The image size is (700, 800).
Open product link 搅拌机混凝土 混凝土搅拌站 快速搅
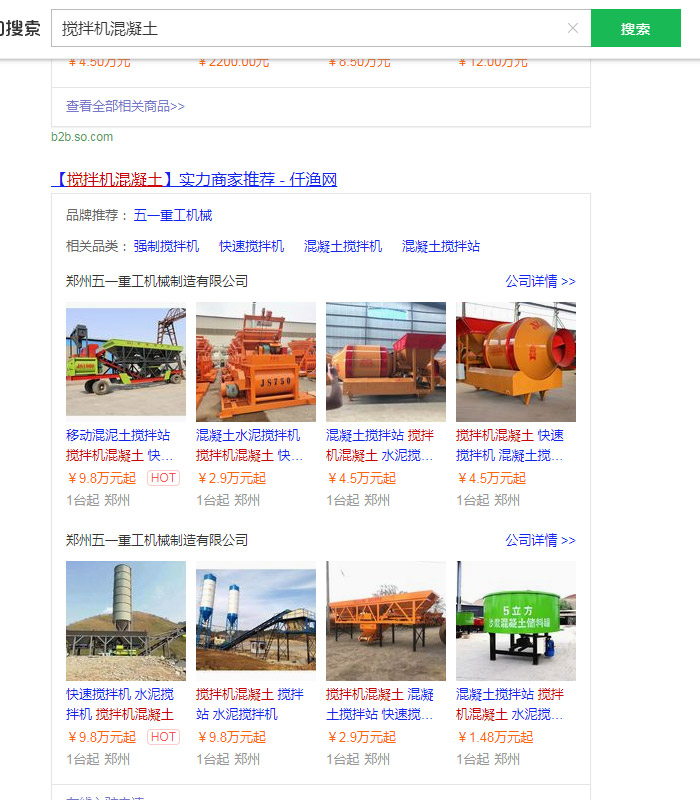(x=380, y=704)
